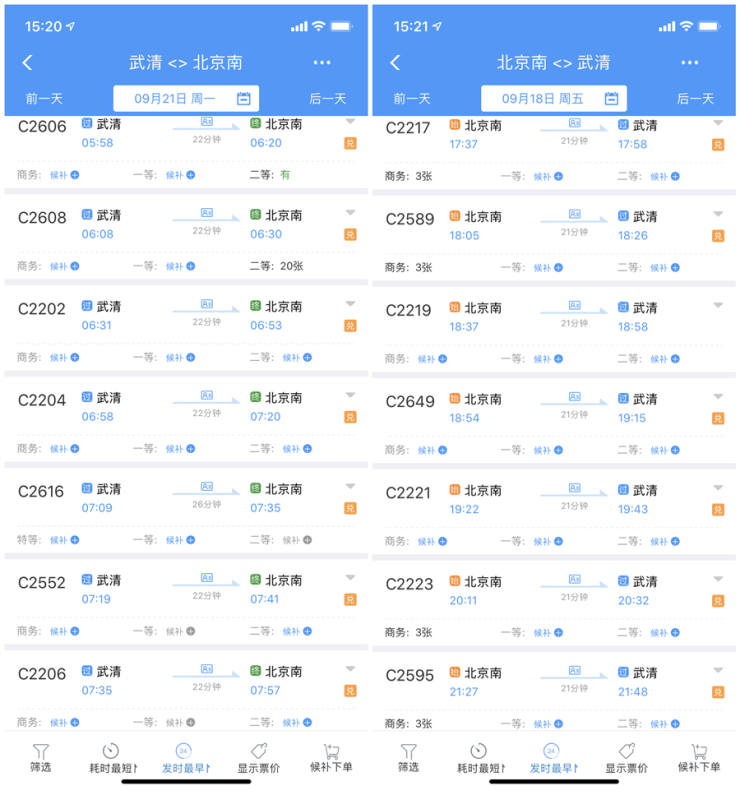
Task: Tap 显示票价 on 北京南 <> 武清 screen
Action: pyautogui.click(x=626, y=758)
